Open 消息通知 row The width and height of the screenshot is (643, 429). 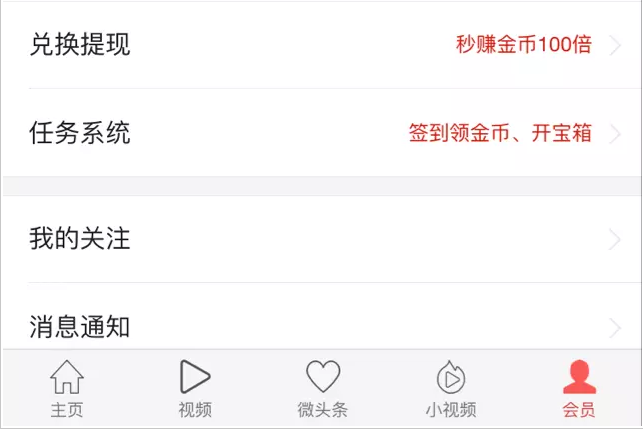click(x=320, y=325)
